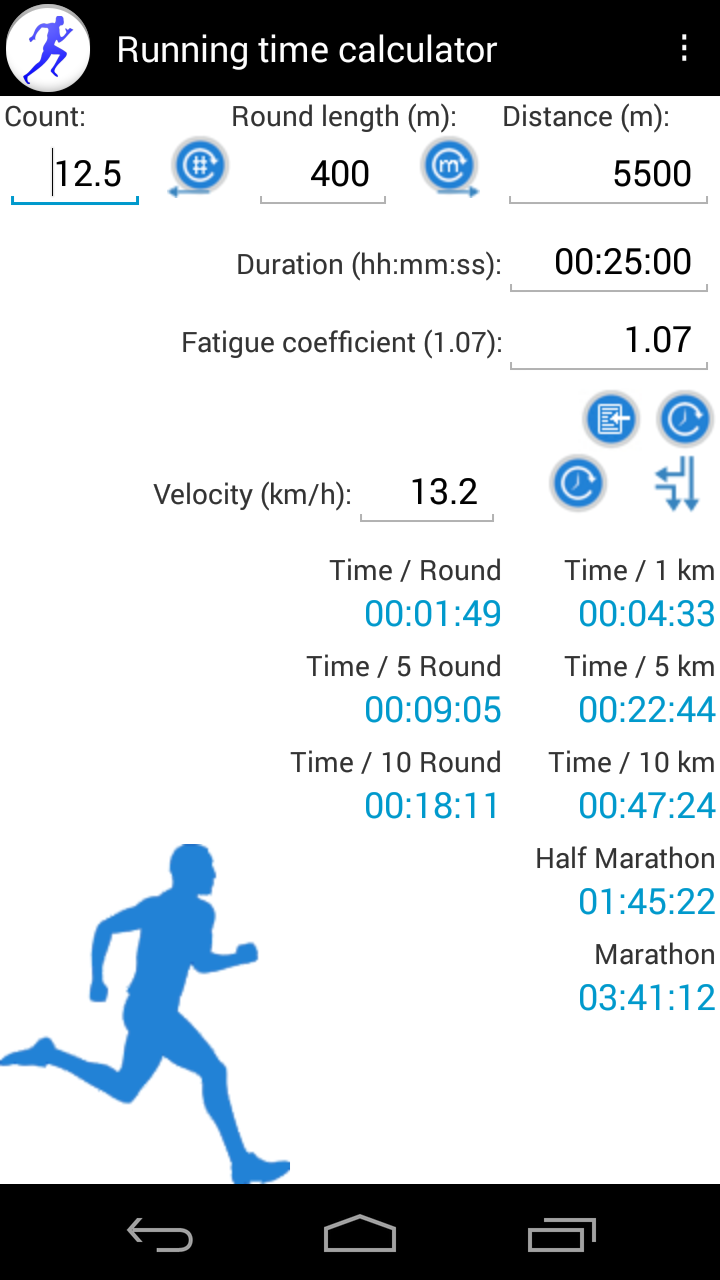The image size is (720, 1280).
Task: Tap the calculate distance icon
Action: pyautogui.click(x=449, y=166)
